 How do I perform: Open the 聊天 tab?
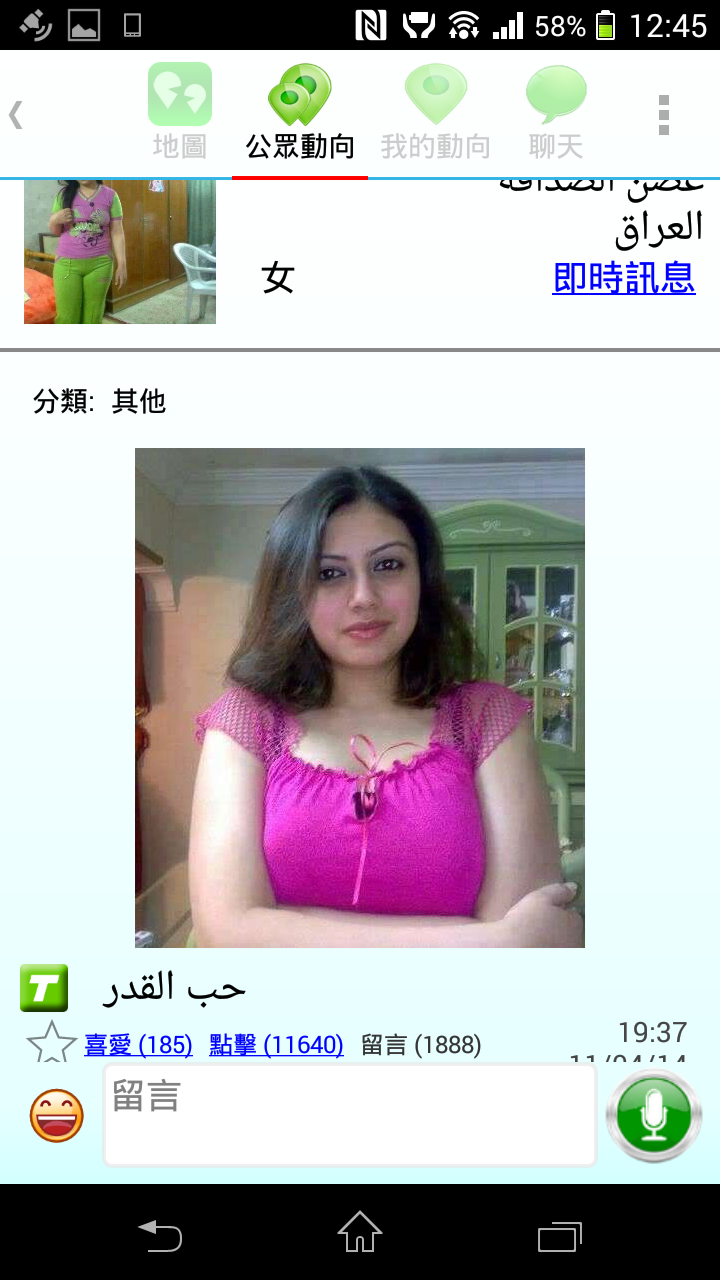click(556, 112)
